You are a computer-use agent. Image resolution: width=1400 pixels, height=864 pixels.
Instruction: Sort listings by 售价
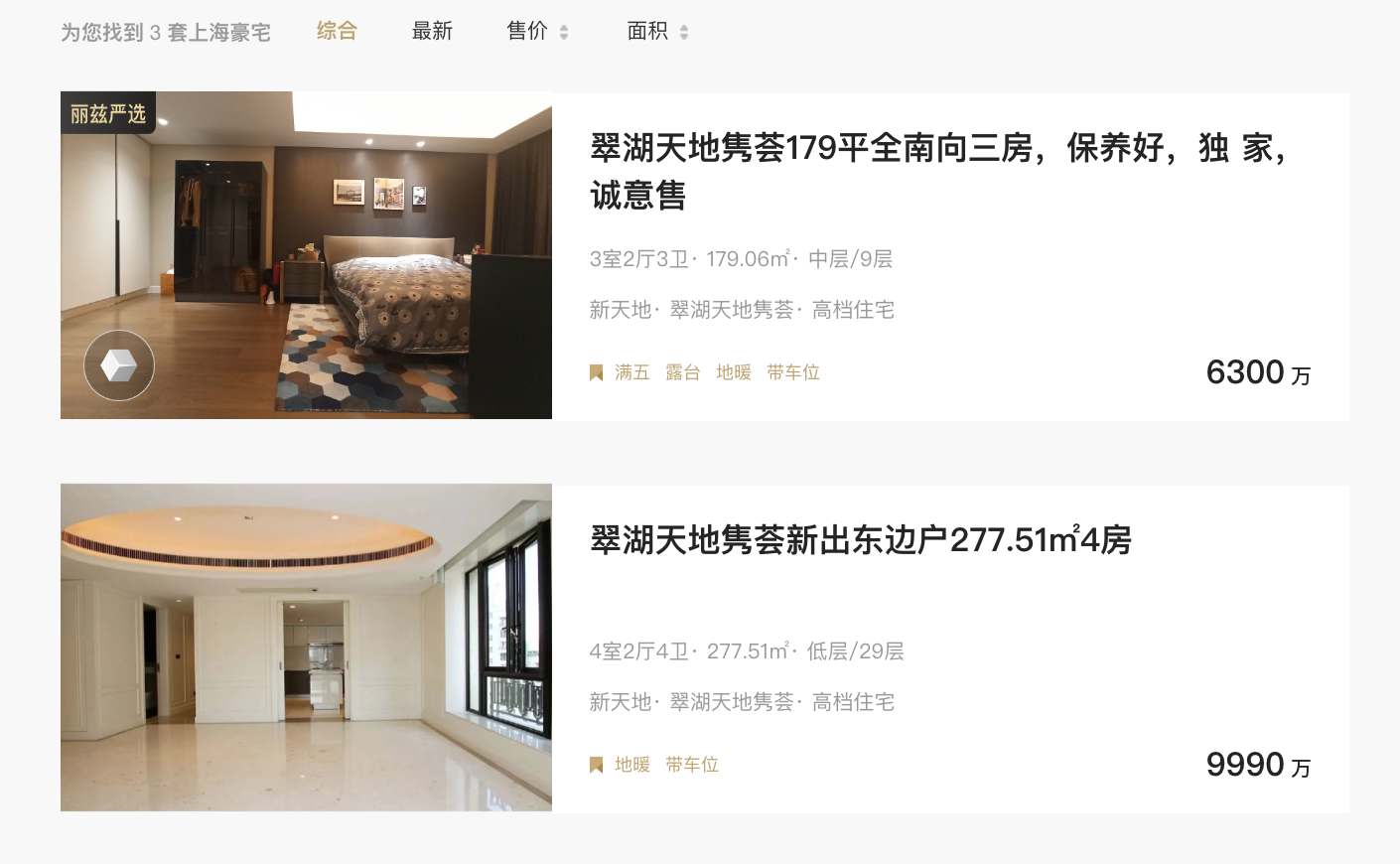tap(536, 31)
